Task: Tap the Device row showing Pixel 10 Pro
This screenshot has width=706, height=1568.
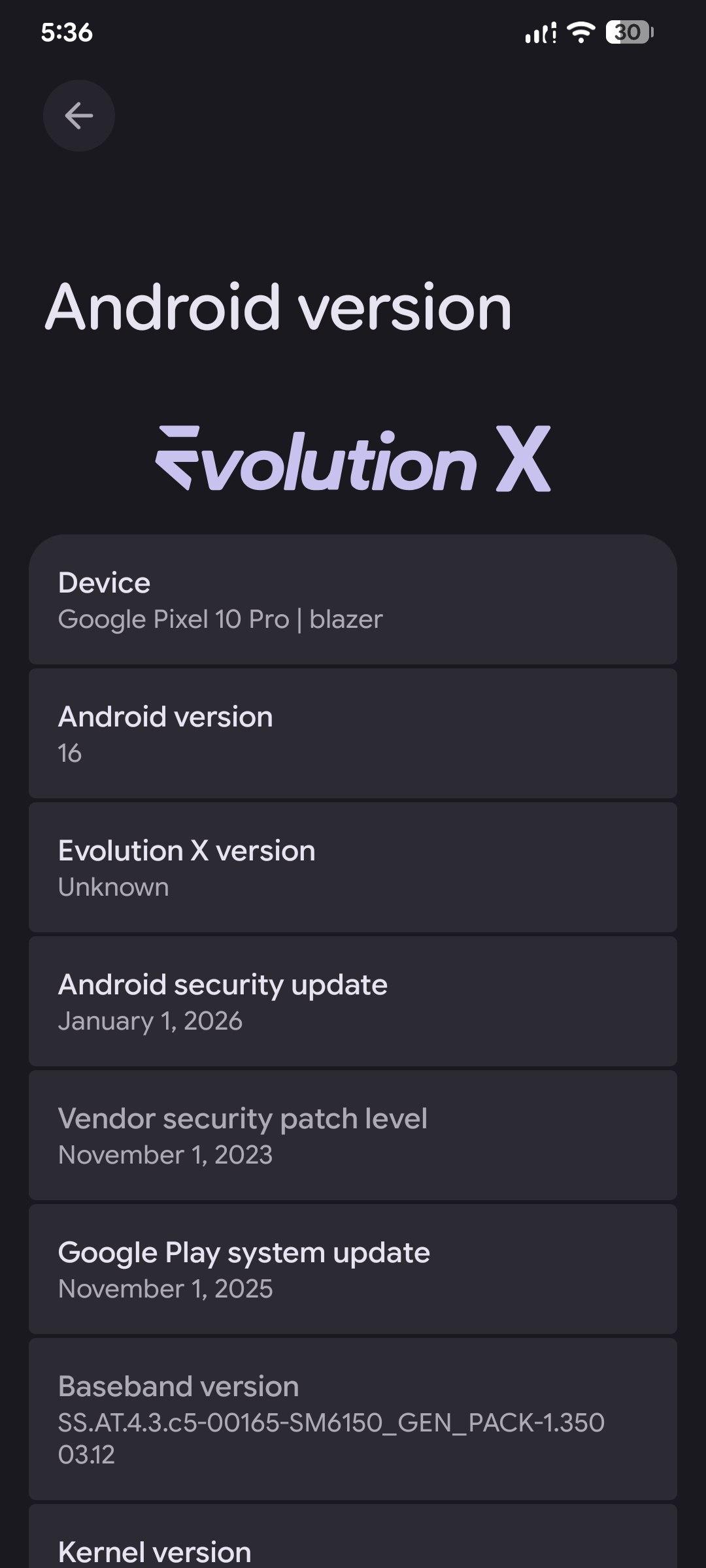Action: (x=353, y=600)
